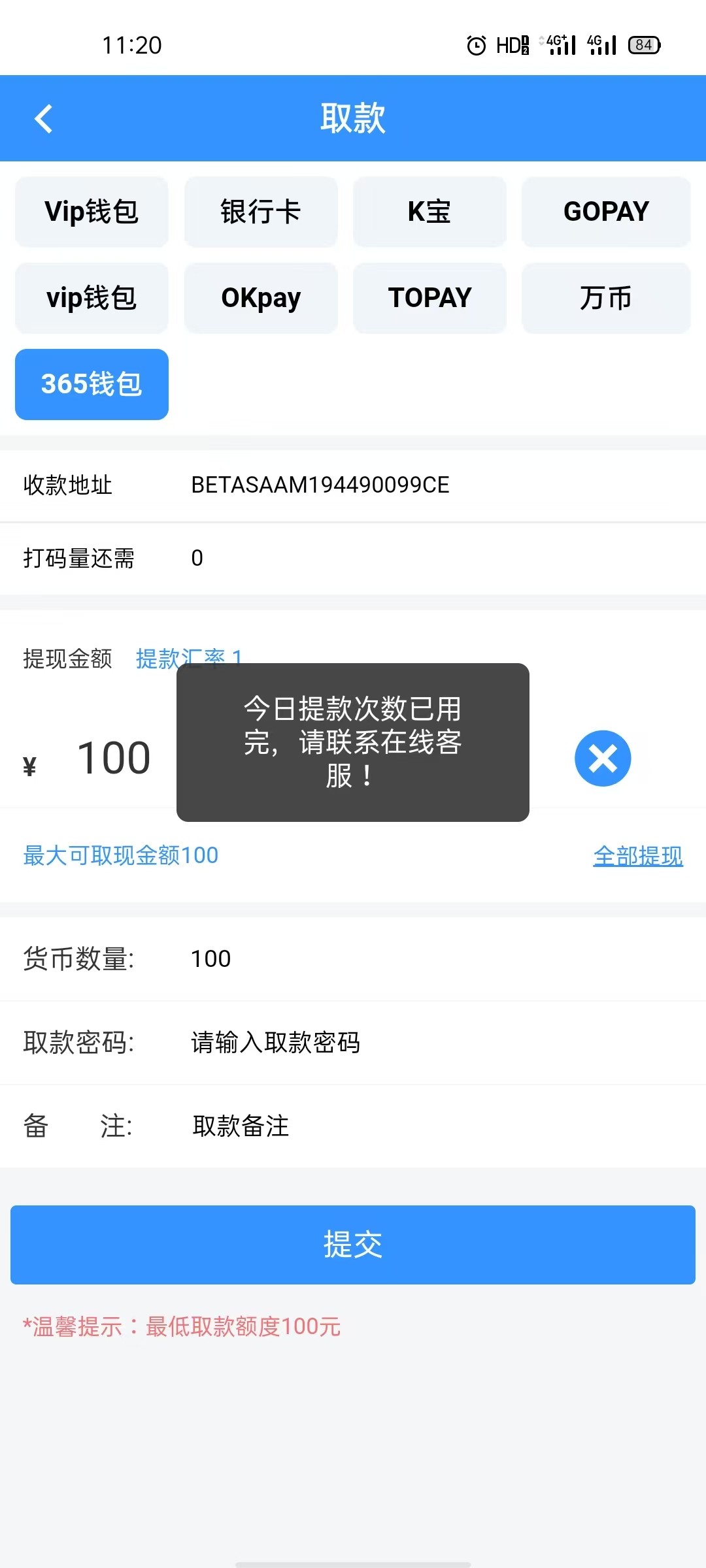Click the ¥ currency symbol
Screen dimensions: 706x1568
click(x=29, y=760)
